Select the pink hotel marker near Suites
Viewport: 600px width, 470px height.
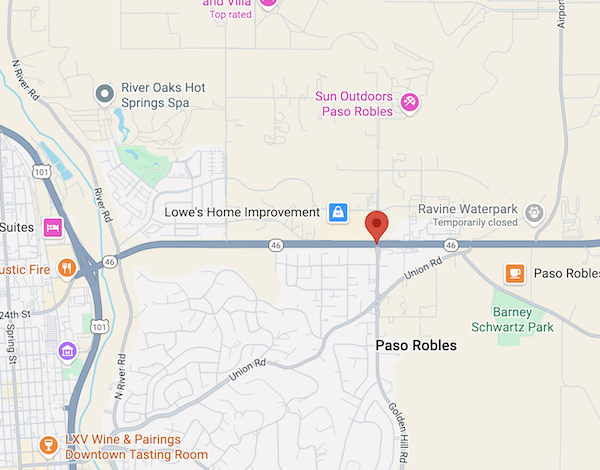click(x=53, y=227)
